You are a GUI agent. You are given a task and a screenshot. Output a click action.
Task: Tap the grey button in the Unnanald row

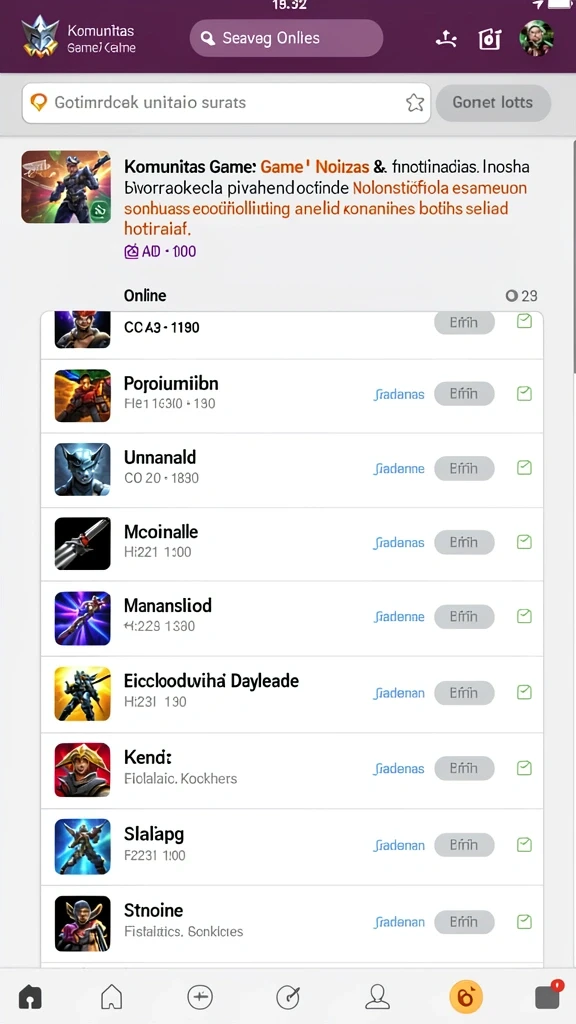tap(464, 468)
